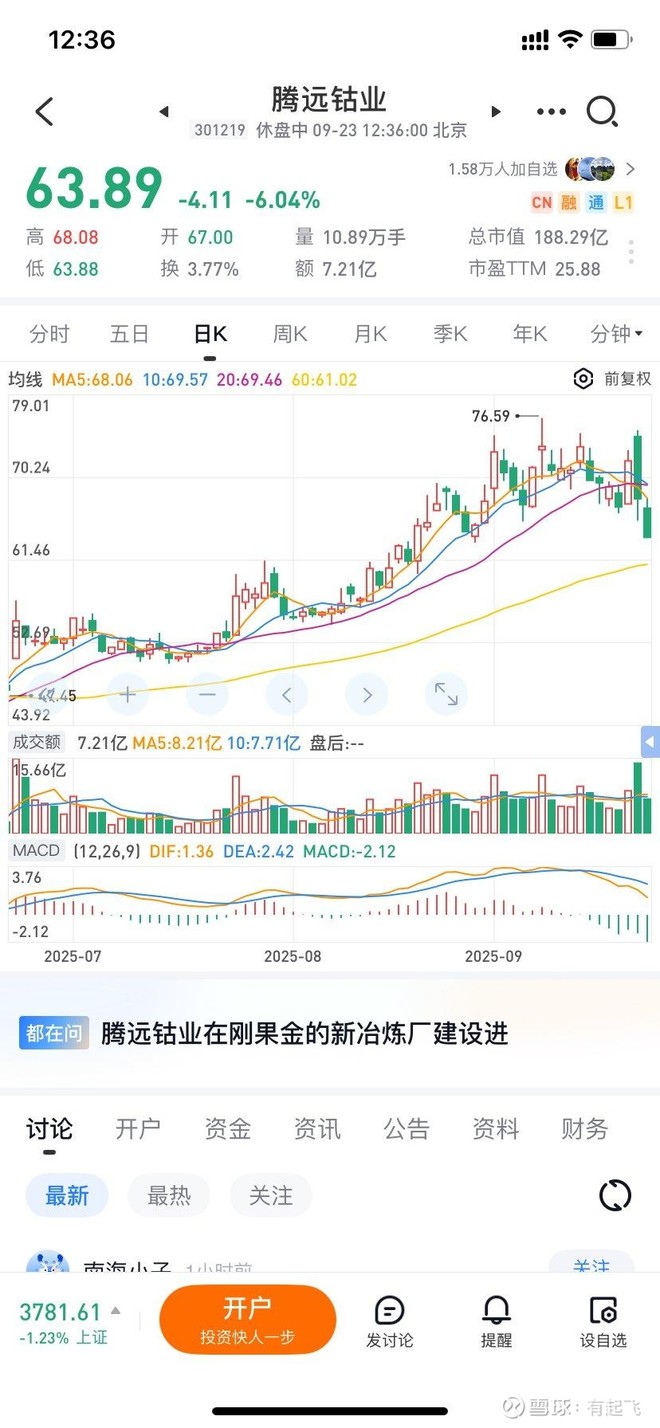
Task: Zoom in the K-line chart with plus
Action: click(127, 693)
